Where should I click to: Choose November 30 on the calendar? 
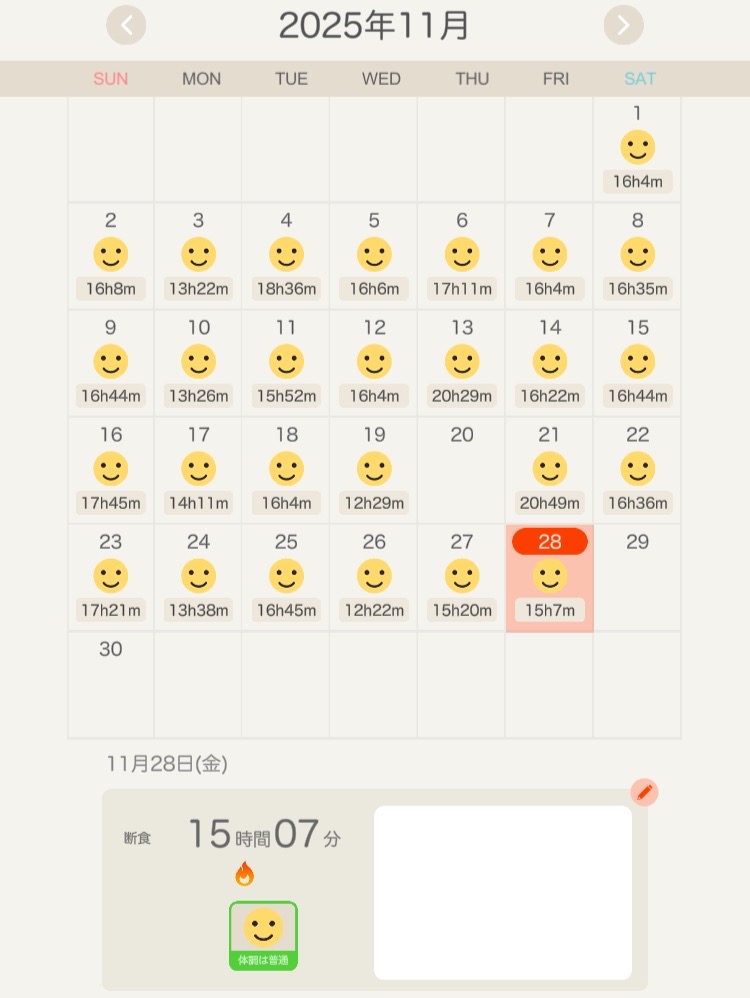pos(111,684)
